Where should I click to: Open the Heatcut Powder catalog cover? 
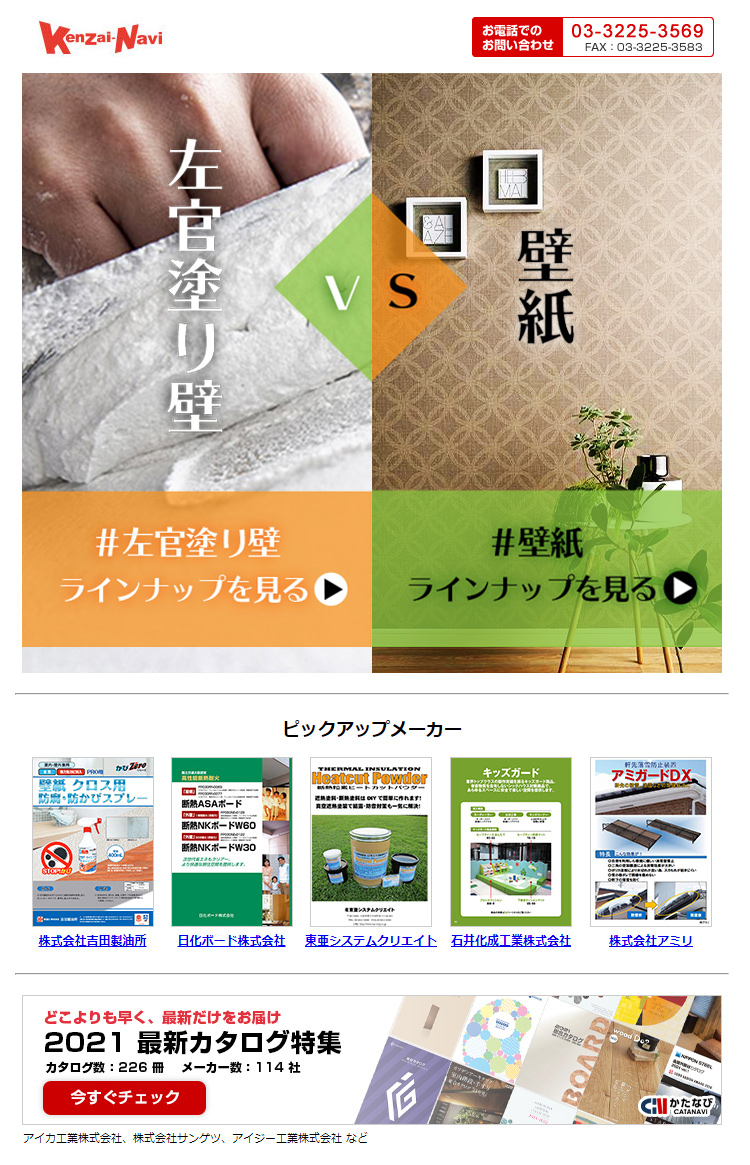click(x=371, y=842)
